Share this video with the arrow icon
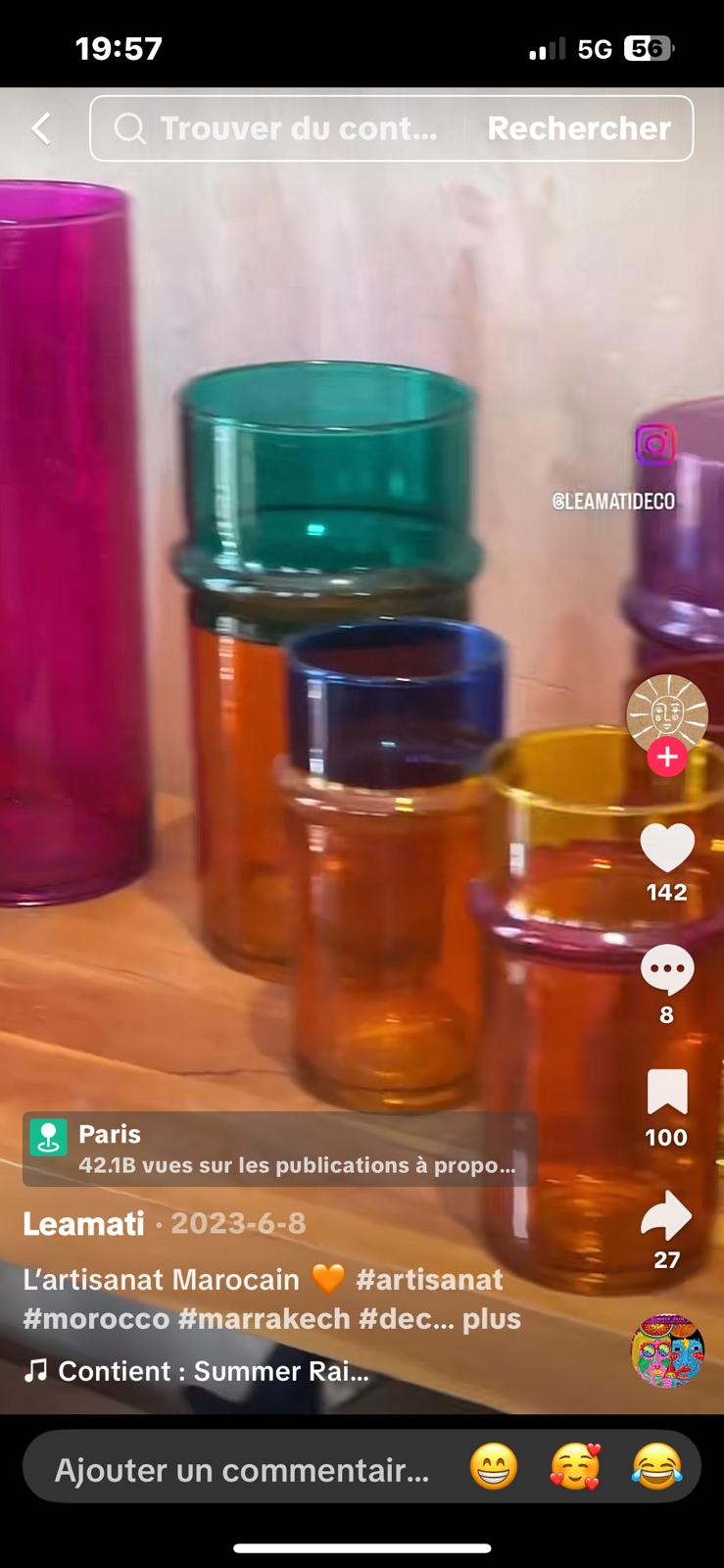The width and height of the screenshot is (724, 1568). pyautogui.click(x=666, y=1215)
